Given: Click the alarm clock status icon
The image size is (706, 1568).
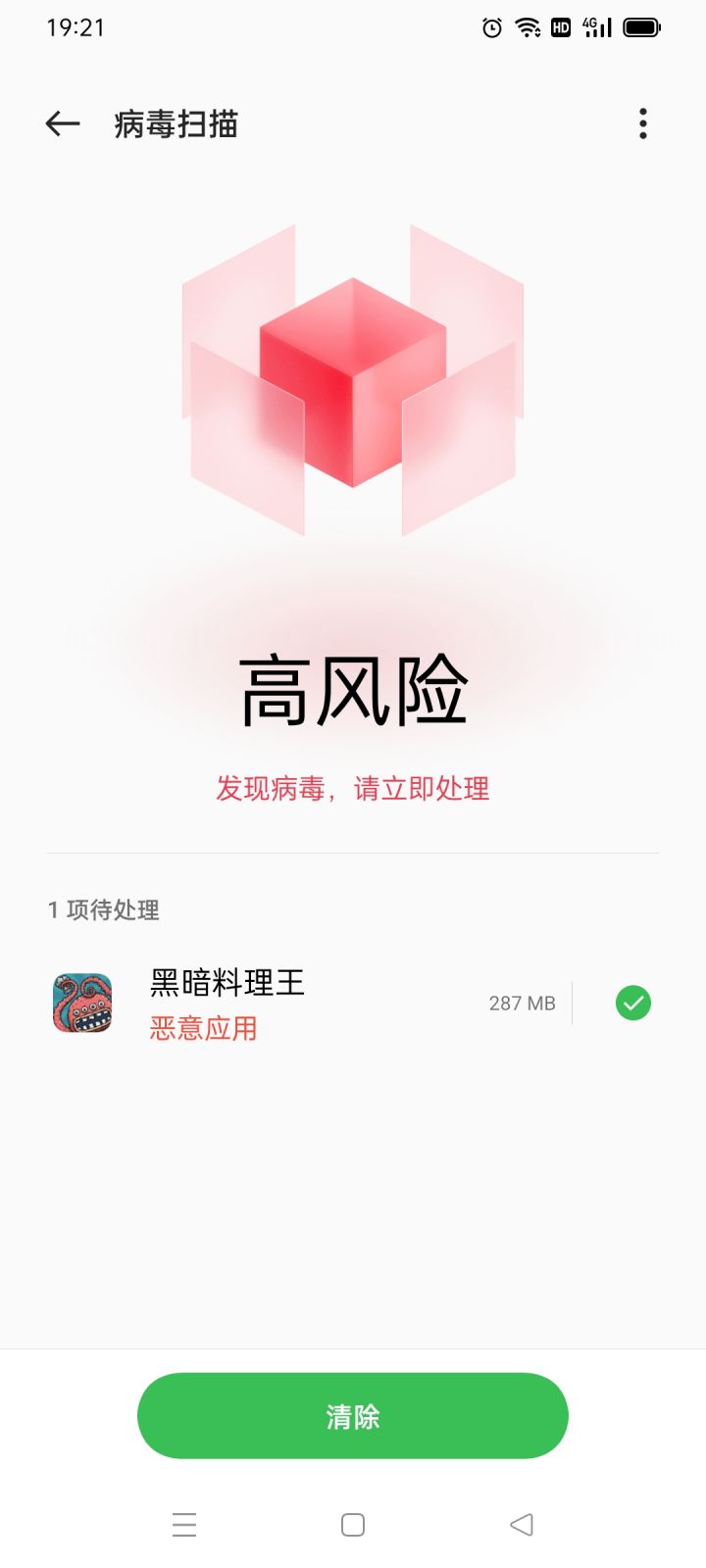Looking at the screenshot, I should point(491,27).
